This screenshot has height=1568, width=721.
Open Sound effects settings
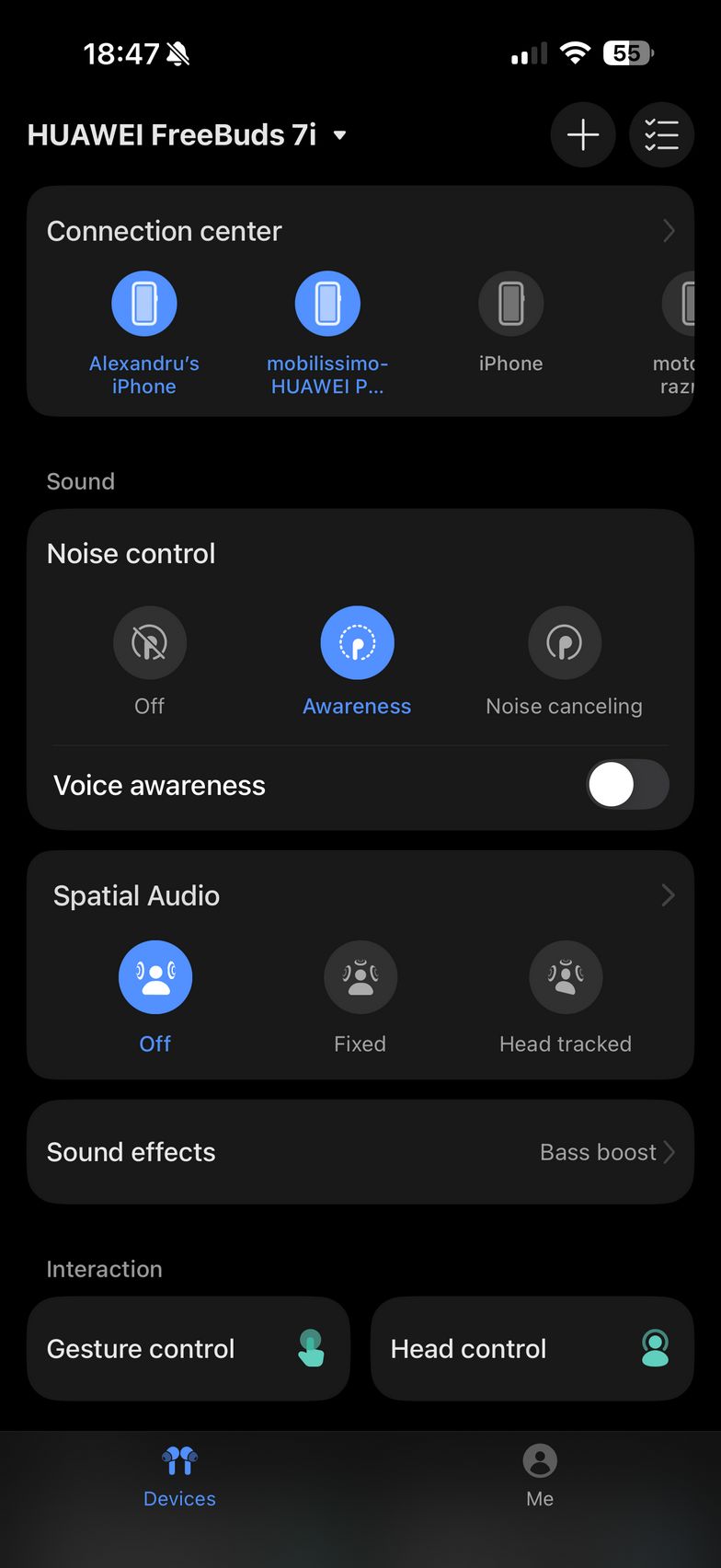(x=360, y=1152)
